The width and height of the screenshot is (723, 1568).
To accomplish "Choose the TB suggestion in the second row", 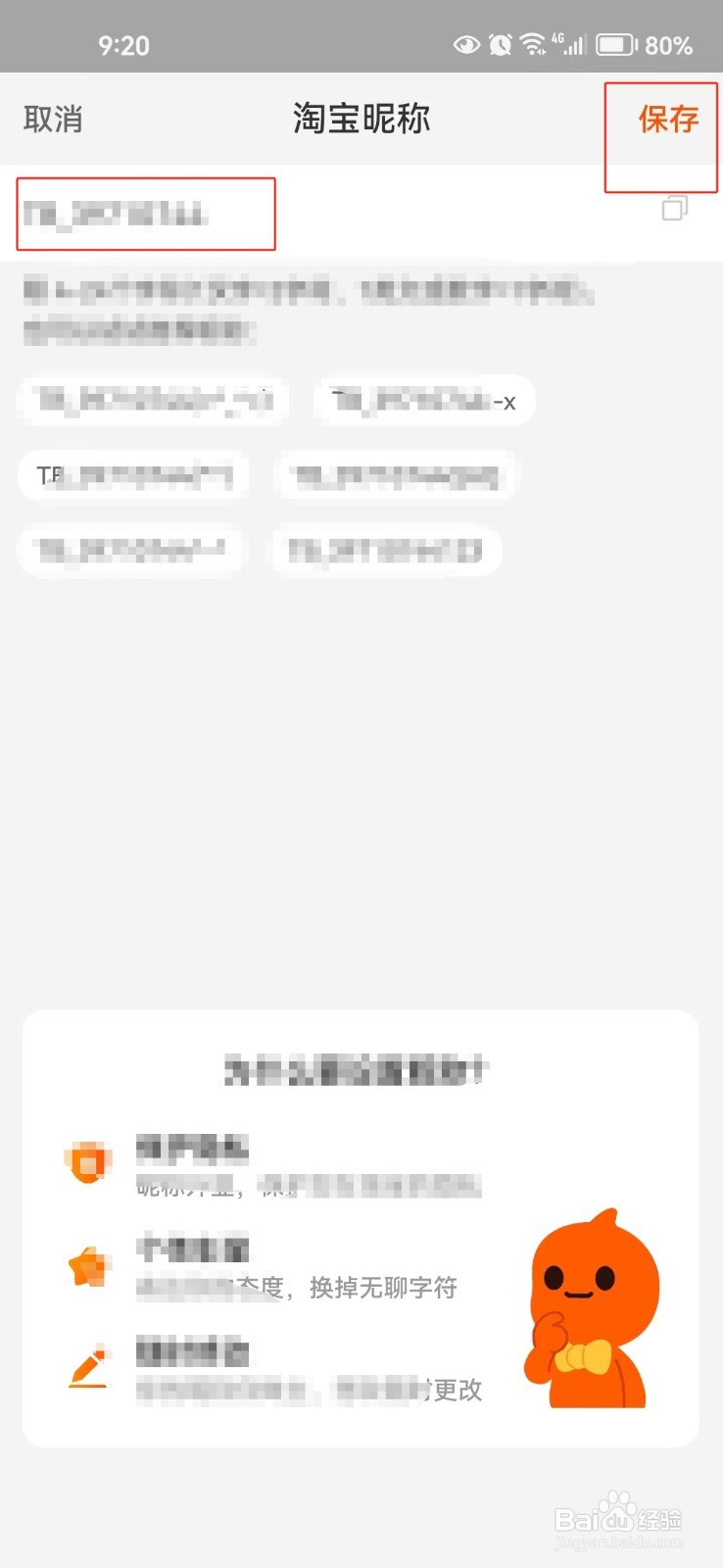I will pos(133,476).
